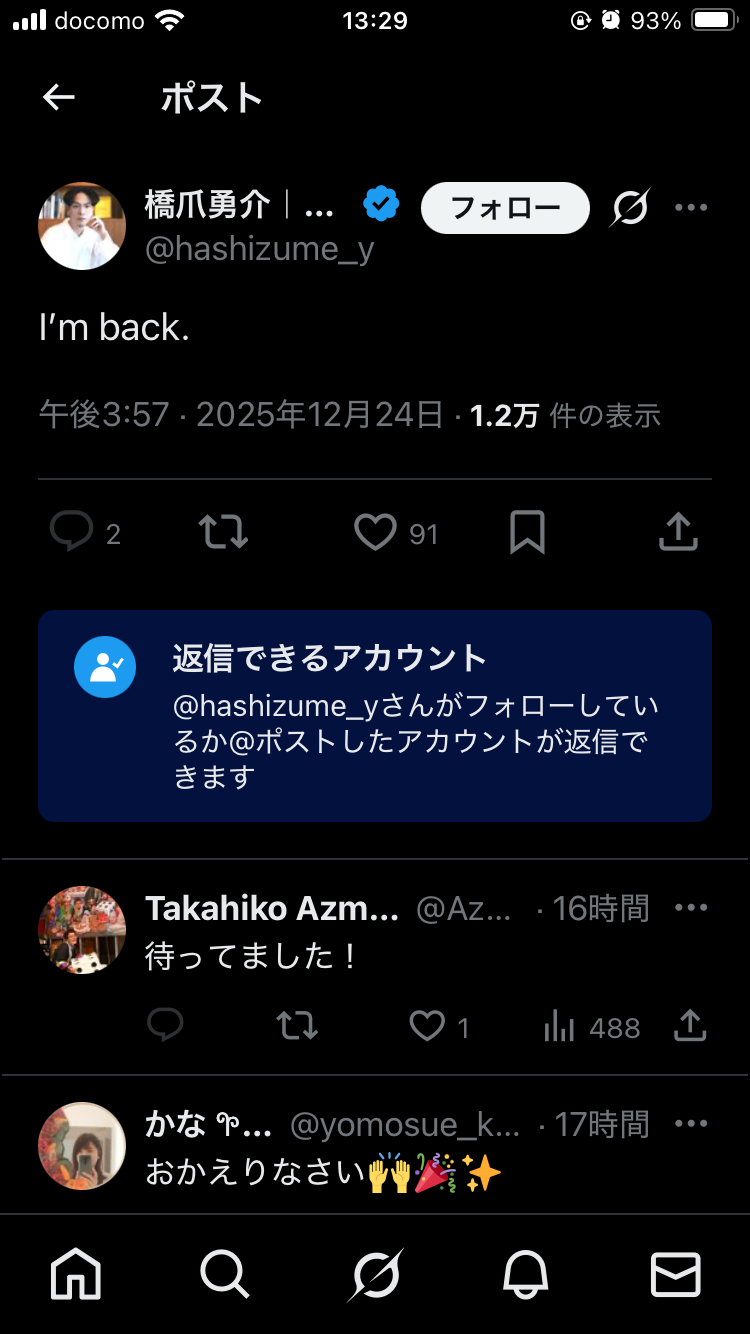Bookmark the "I'm back." post
This screenshot has height=1334, width=750.
527,533
